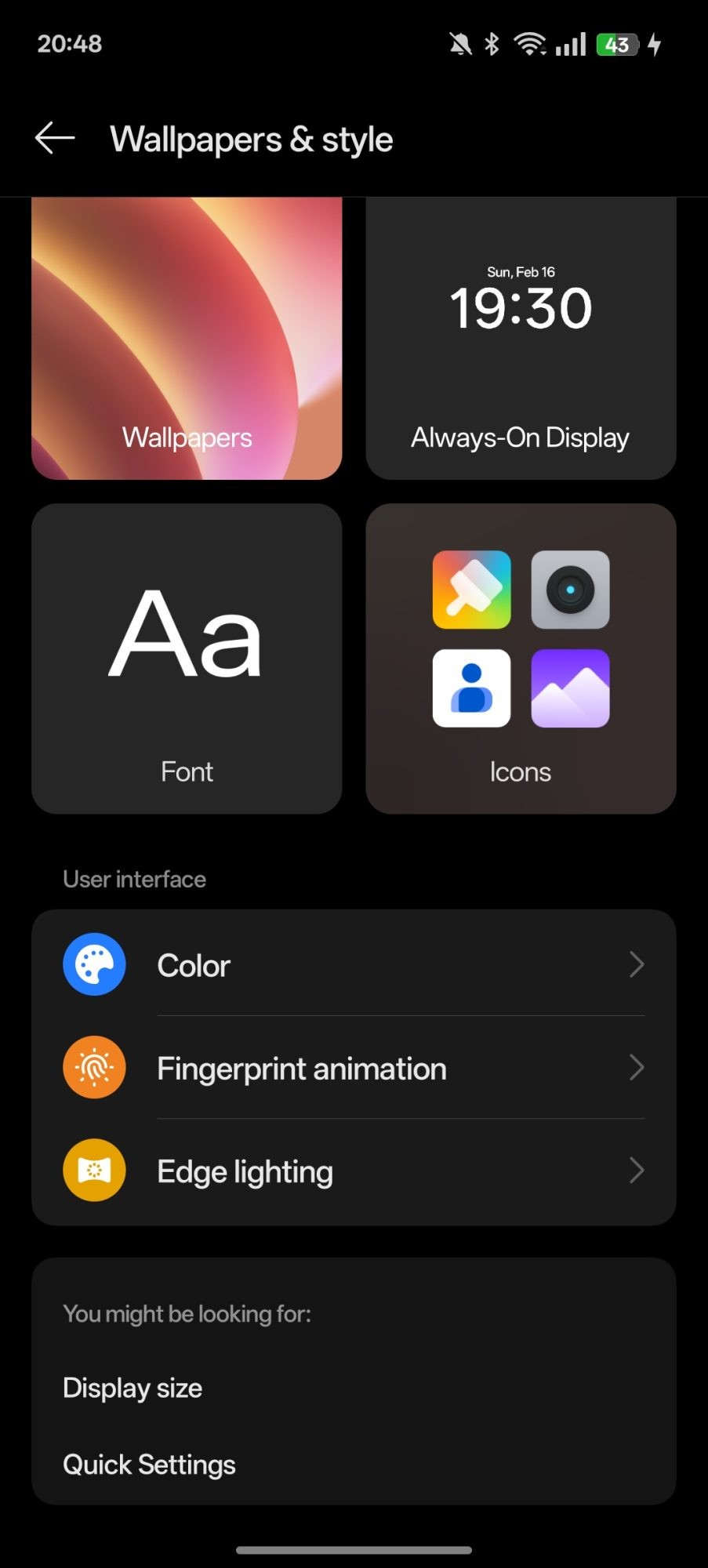
Task: Go back from Wallpapers & style
Action: tap(55, 139)
